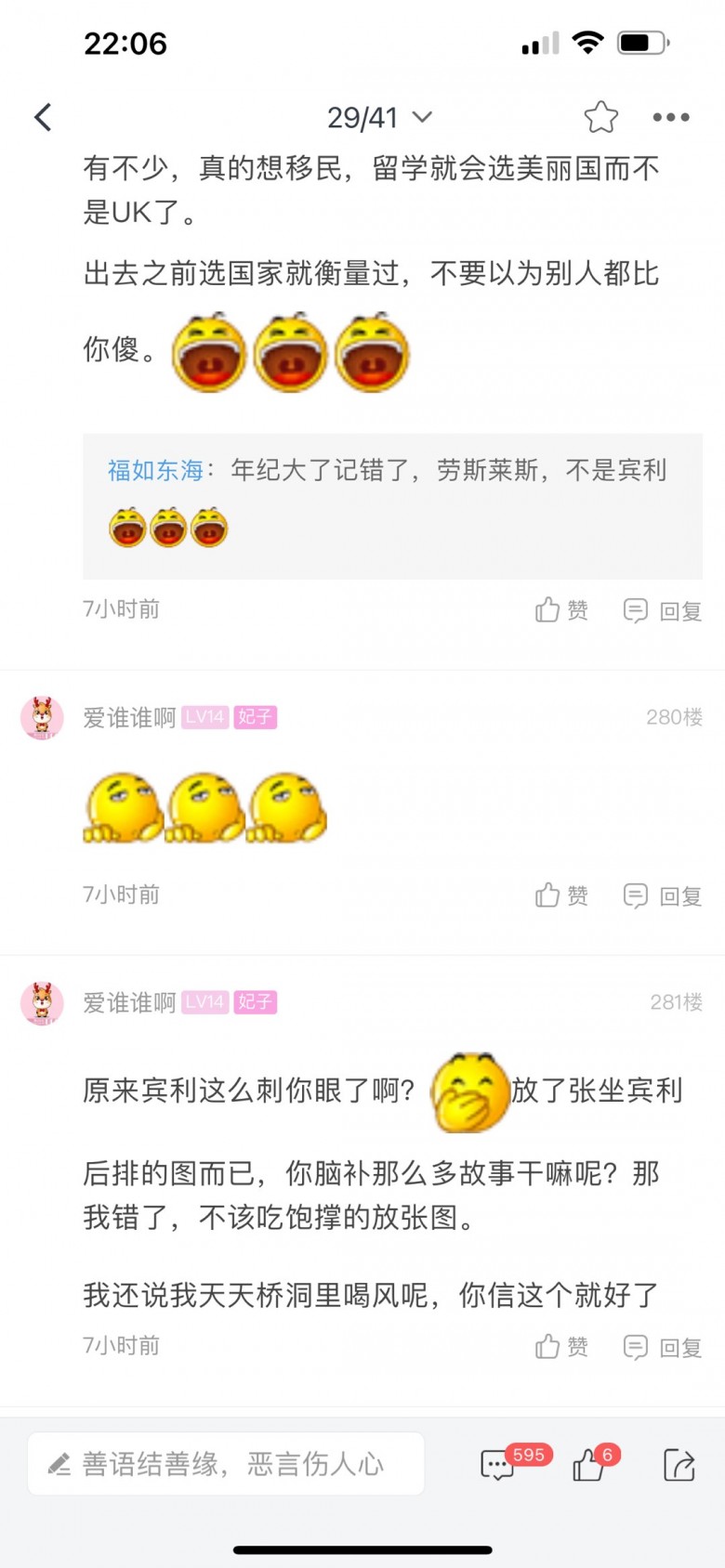725x1568 pixels.
Task: Reply to the comment quoting 福如东海
Action: click(x=662, y=610)
